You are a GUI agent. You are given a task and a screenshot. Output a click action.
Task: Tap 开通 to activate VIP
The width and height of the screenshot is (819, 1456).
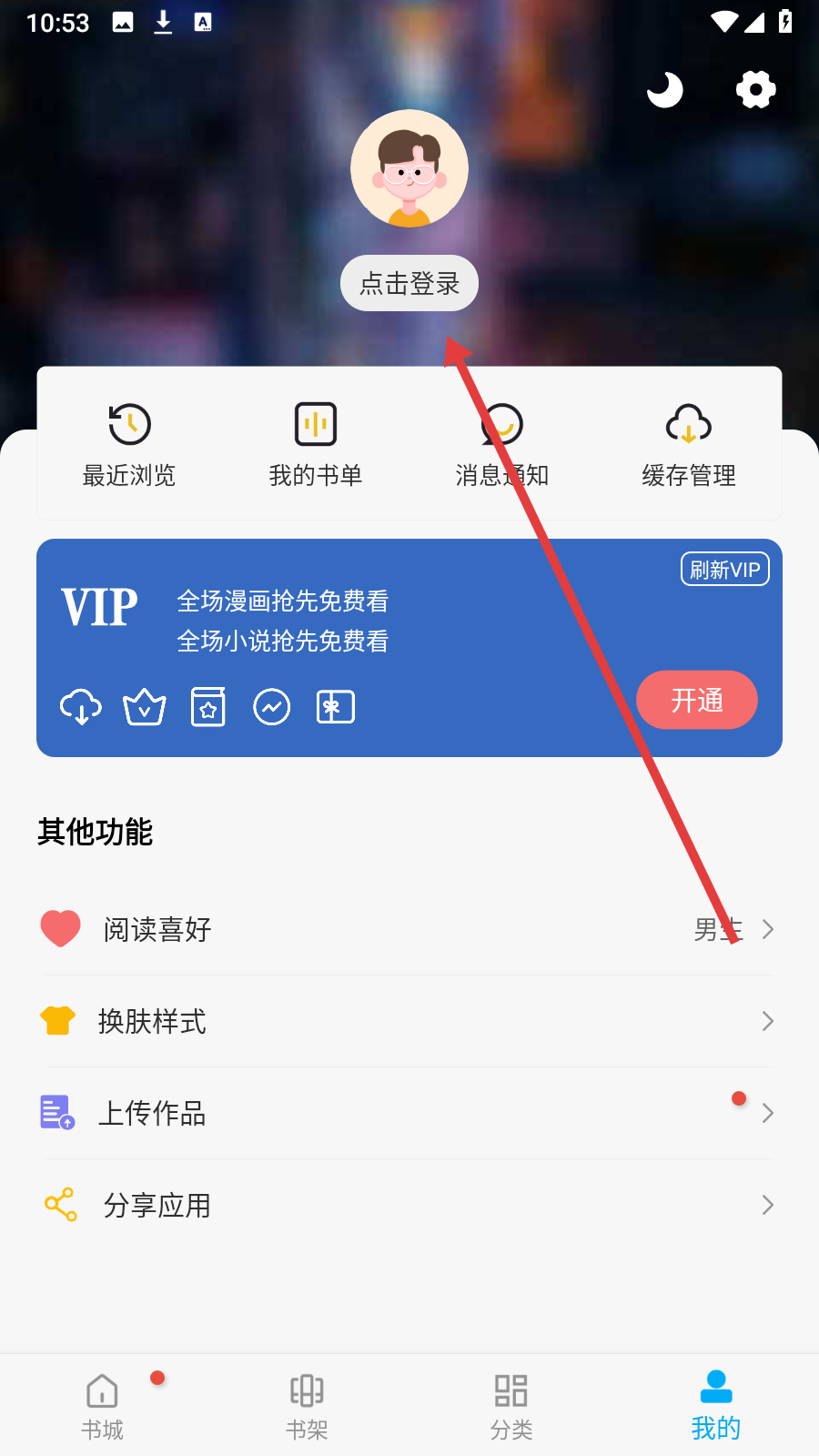click(697, 700)
